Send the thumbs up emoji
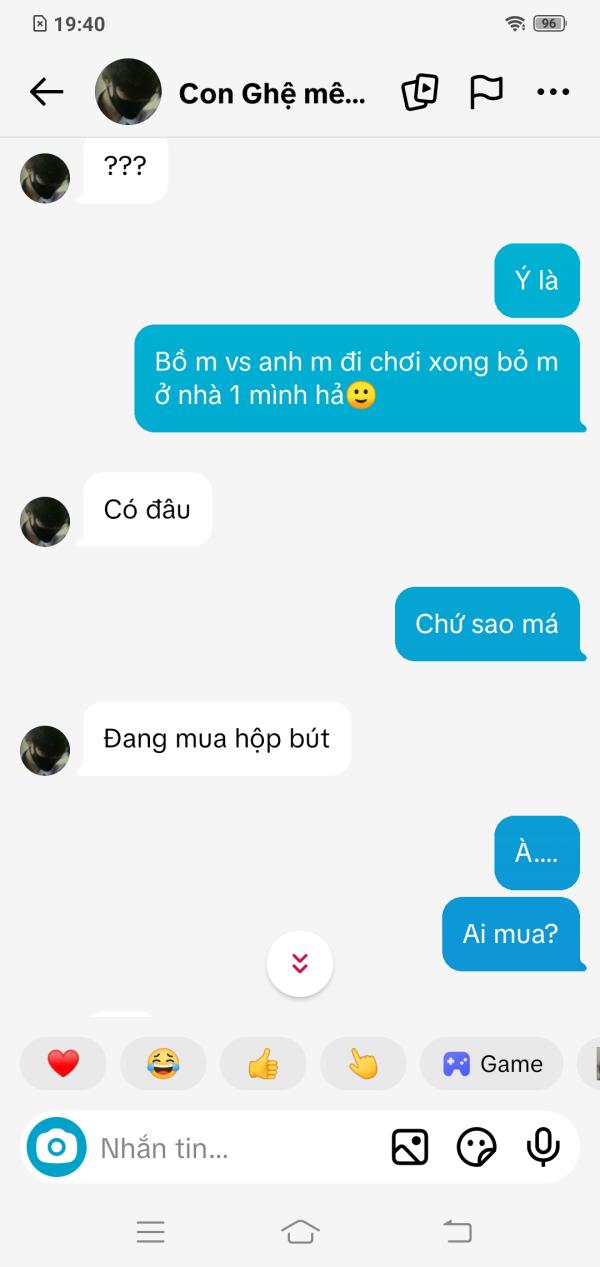Screen dimensions: 600x1267 (x=263, y=1064)
